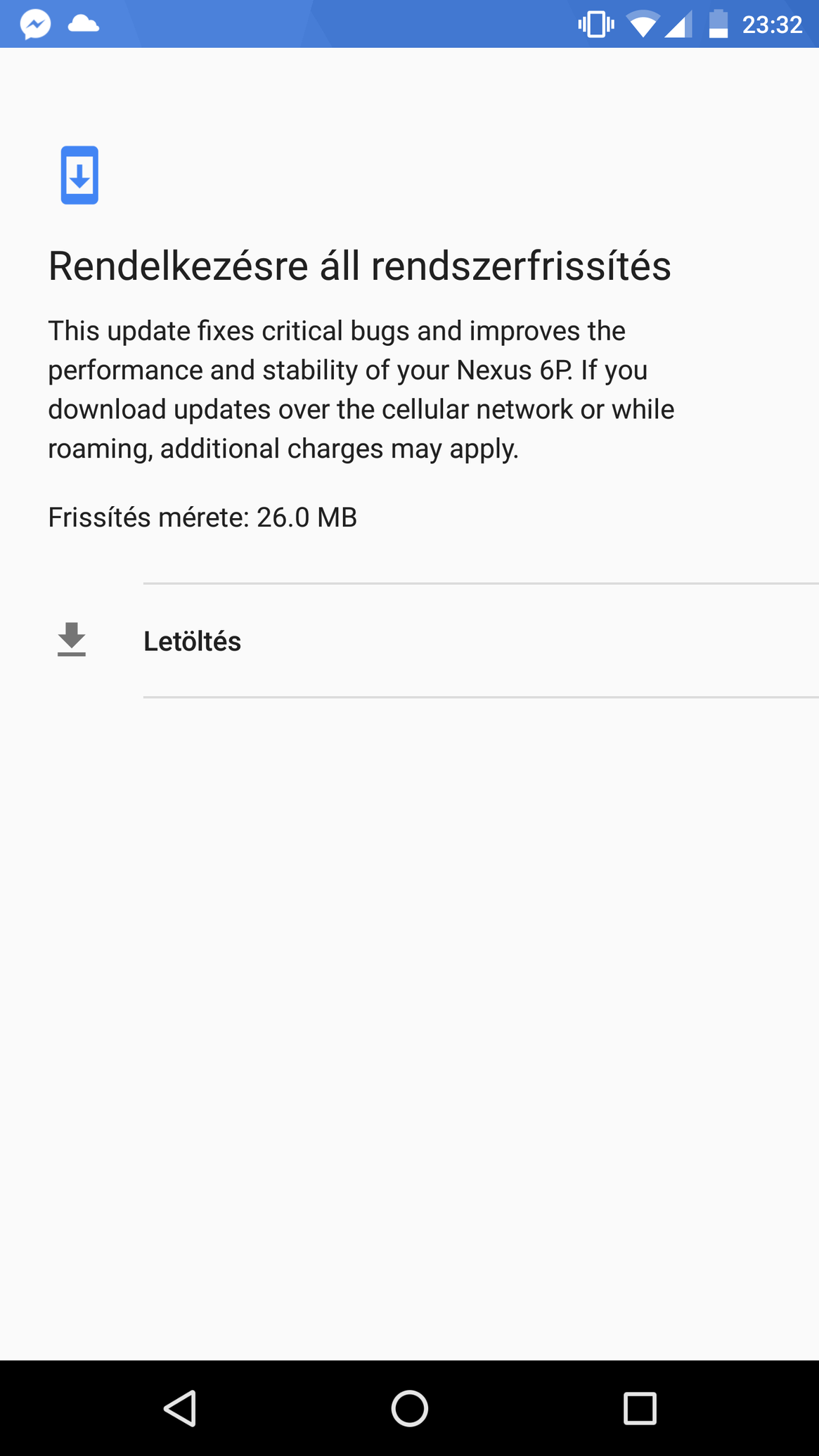Tap Letöltés to download the update
Screen dimensions: 819x1456
(409, 640)
